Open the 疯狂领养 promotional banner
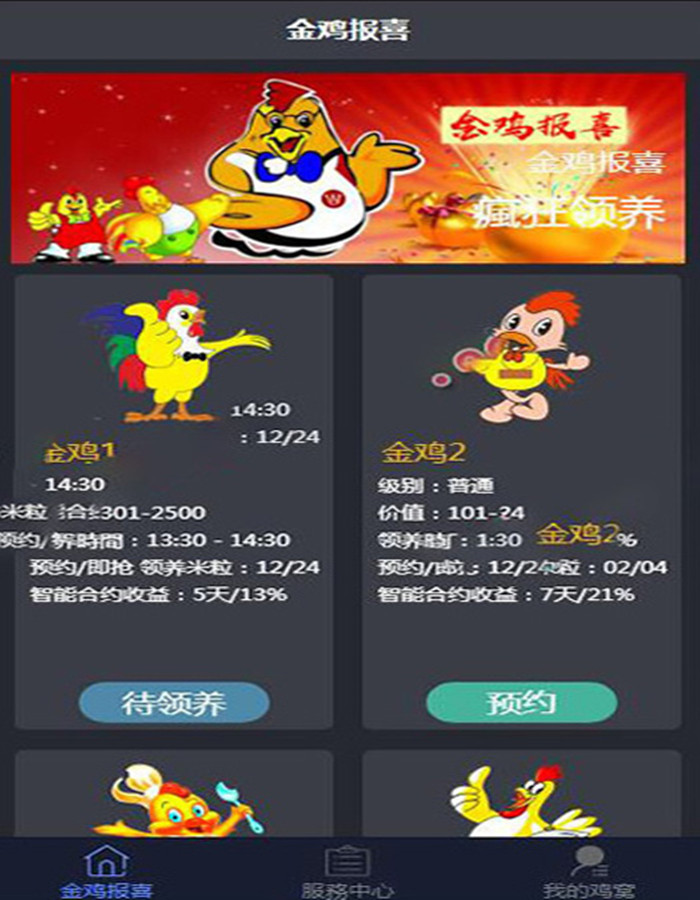 pyautogui.click(x=348, y=168)
